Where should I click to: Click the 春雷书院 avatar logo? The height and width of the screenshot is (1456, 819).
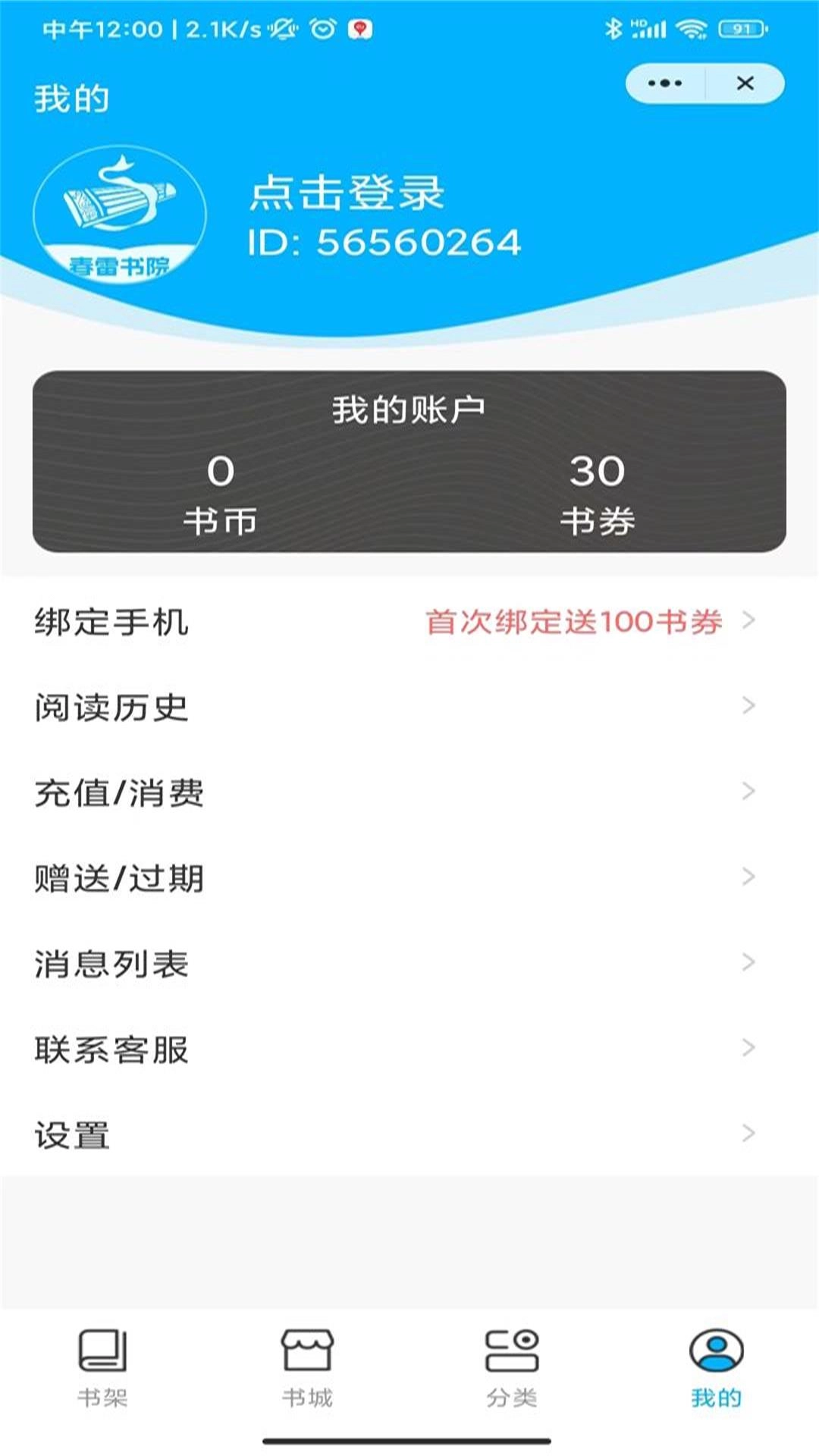click(121, 215)
